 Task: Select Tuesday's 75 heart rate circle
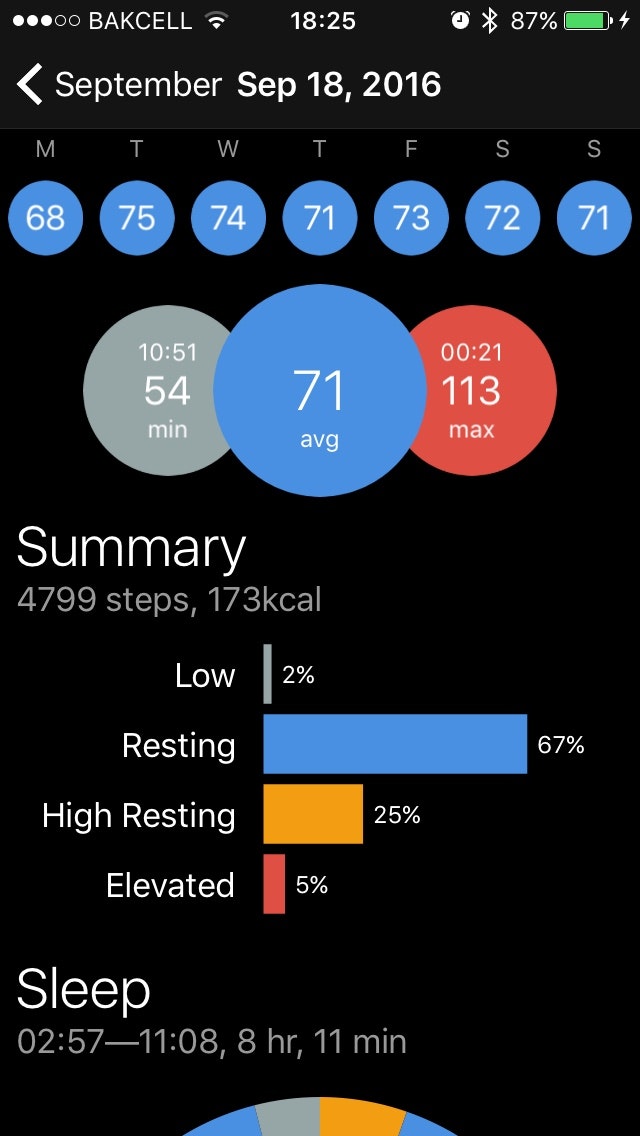137,218
